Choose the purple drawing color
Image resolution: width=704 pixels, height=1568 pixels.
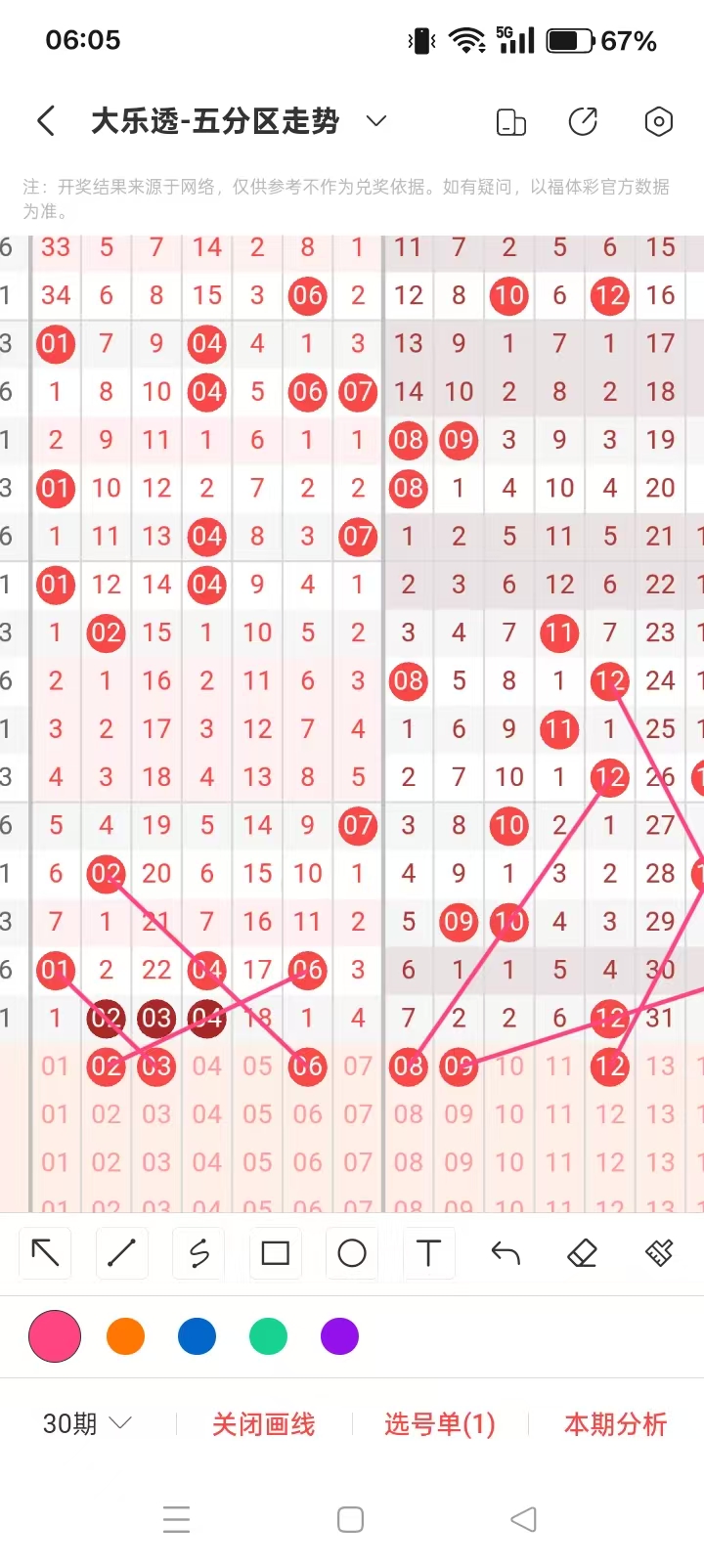tap(339, 1336)
